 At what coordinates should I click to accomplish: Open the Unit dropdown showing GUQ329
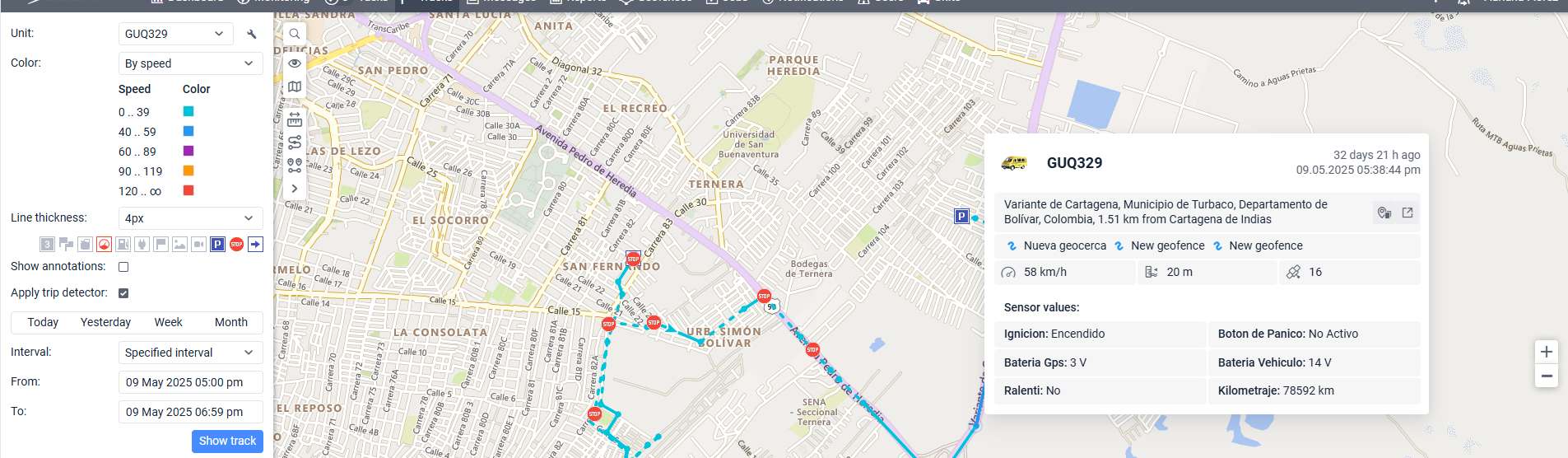(174, 34)
